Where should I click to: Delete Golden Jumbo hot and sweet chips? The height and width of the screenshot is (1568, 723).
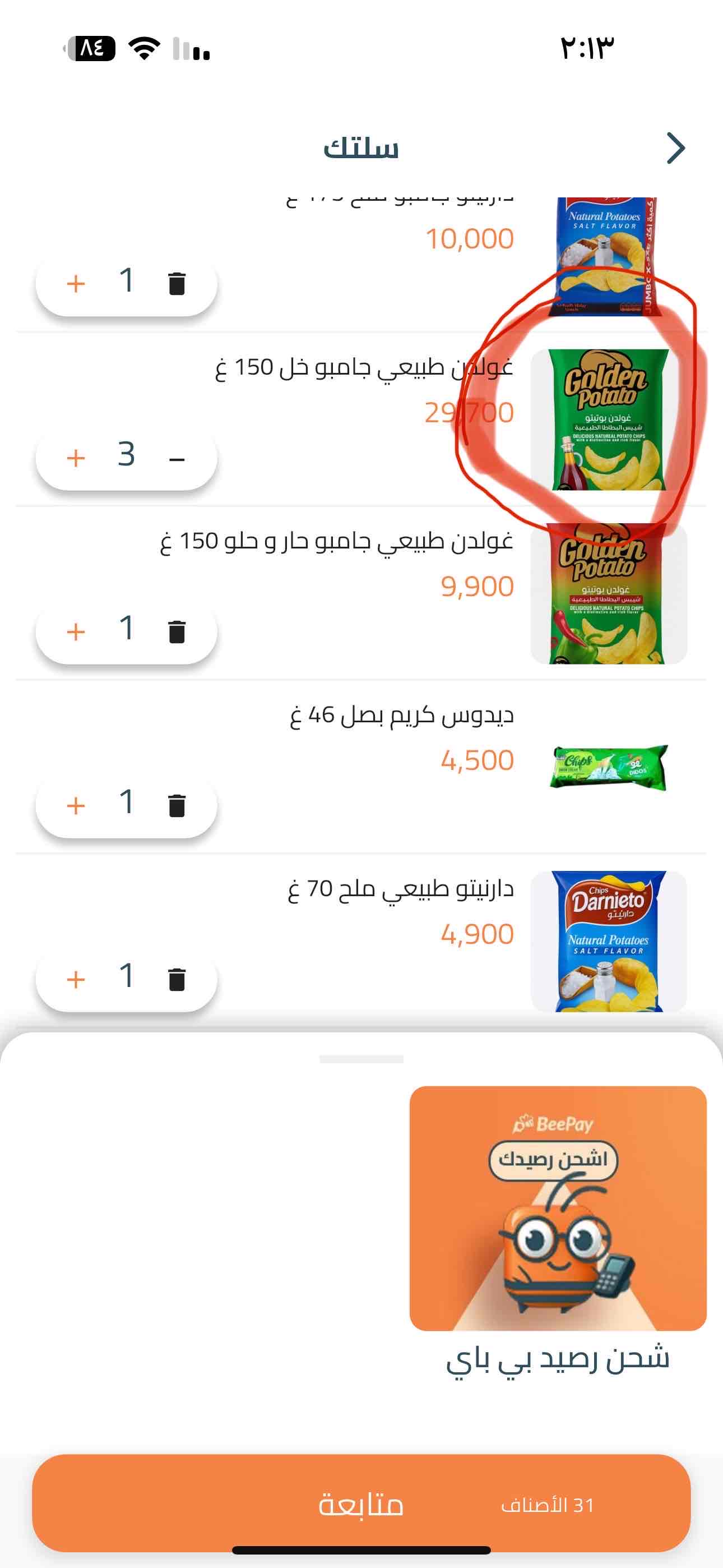coord(177,631)
